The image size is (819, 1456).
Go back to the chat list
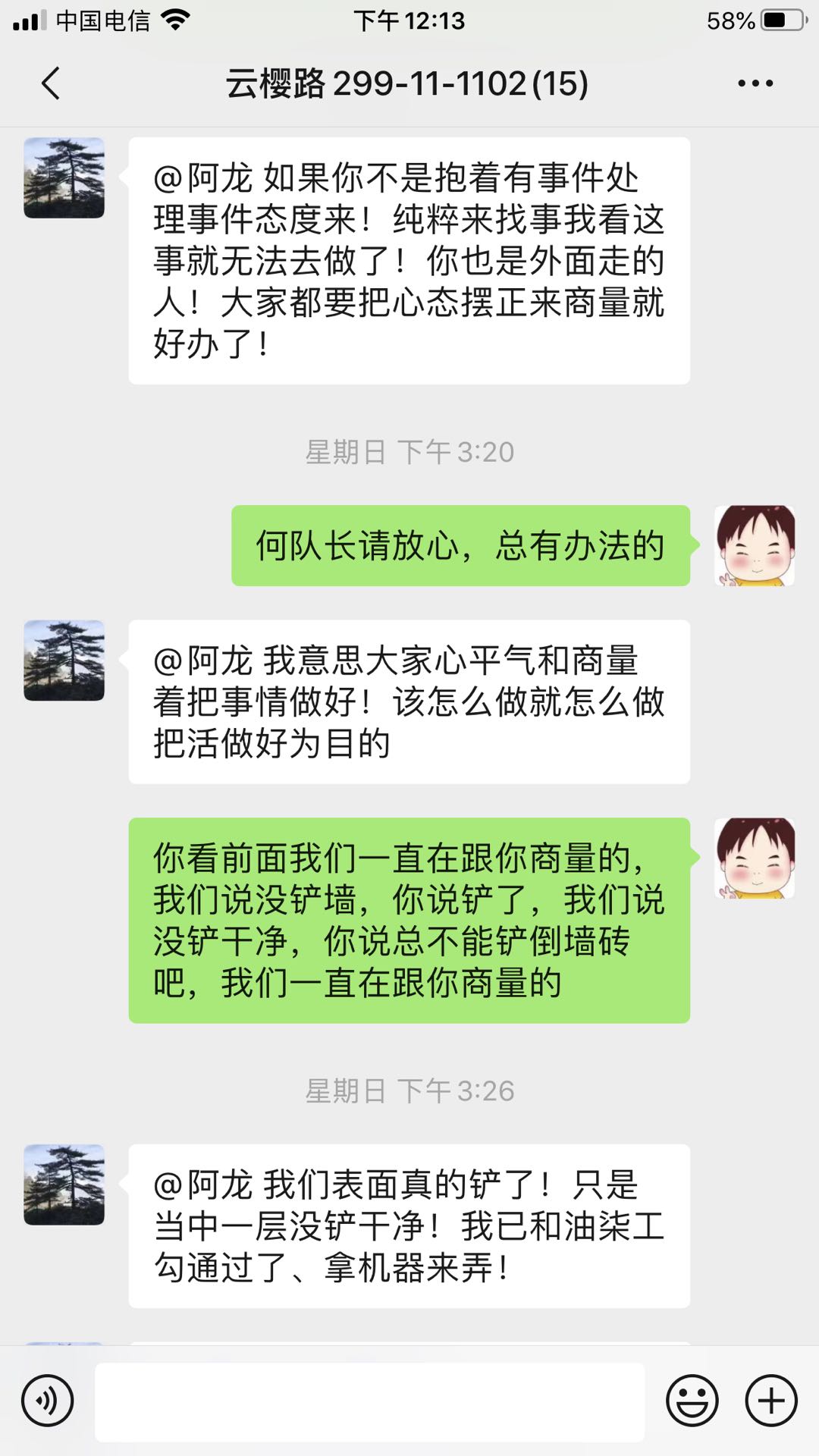(x=51, y=83)
